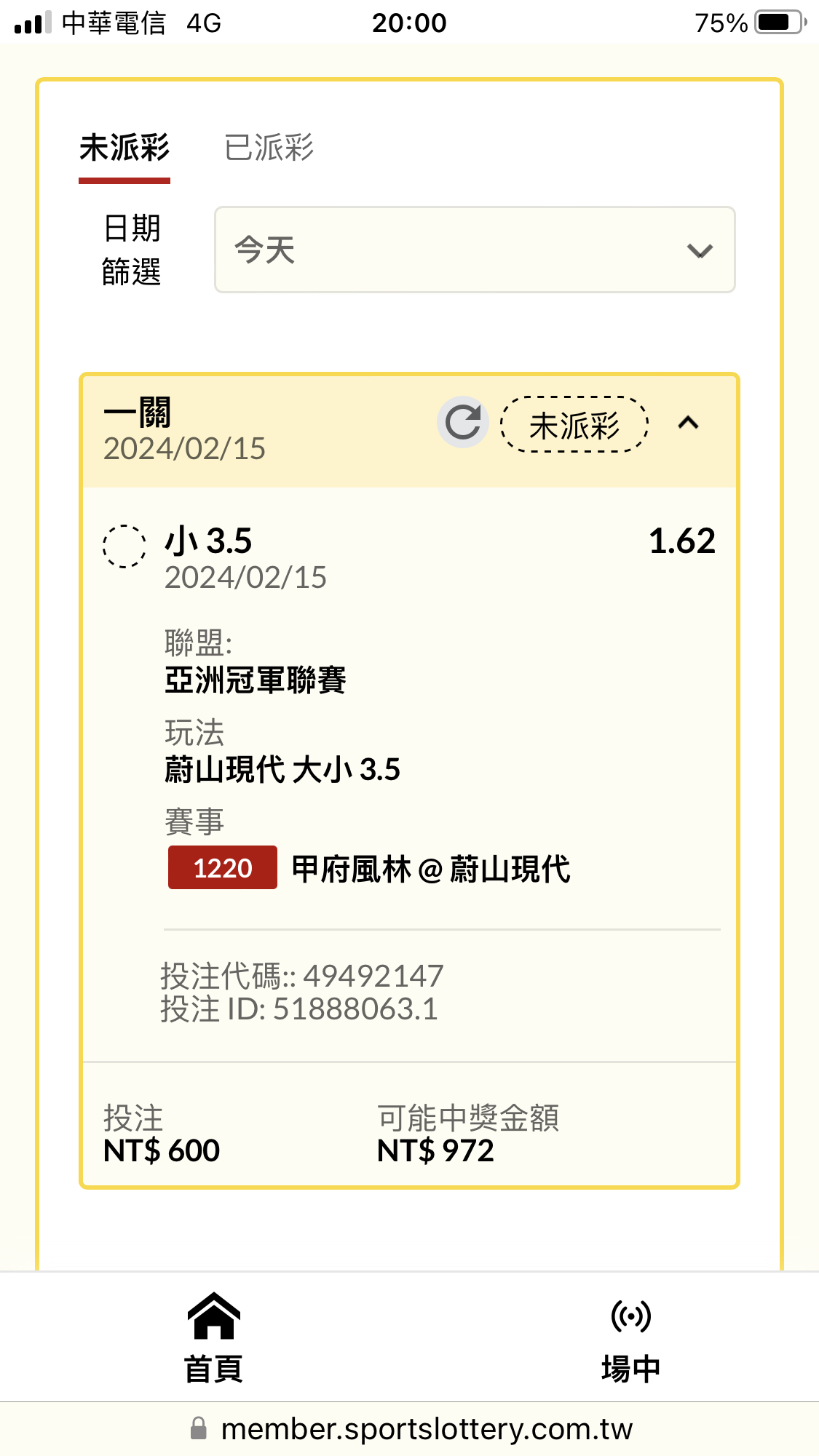Refresh the bet status icon

click(x=462, y=422)
